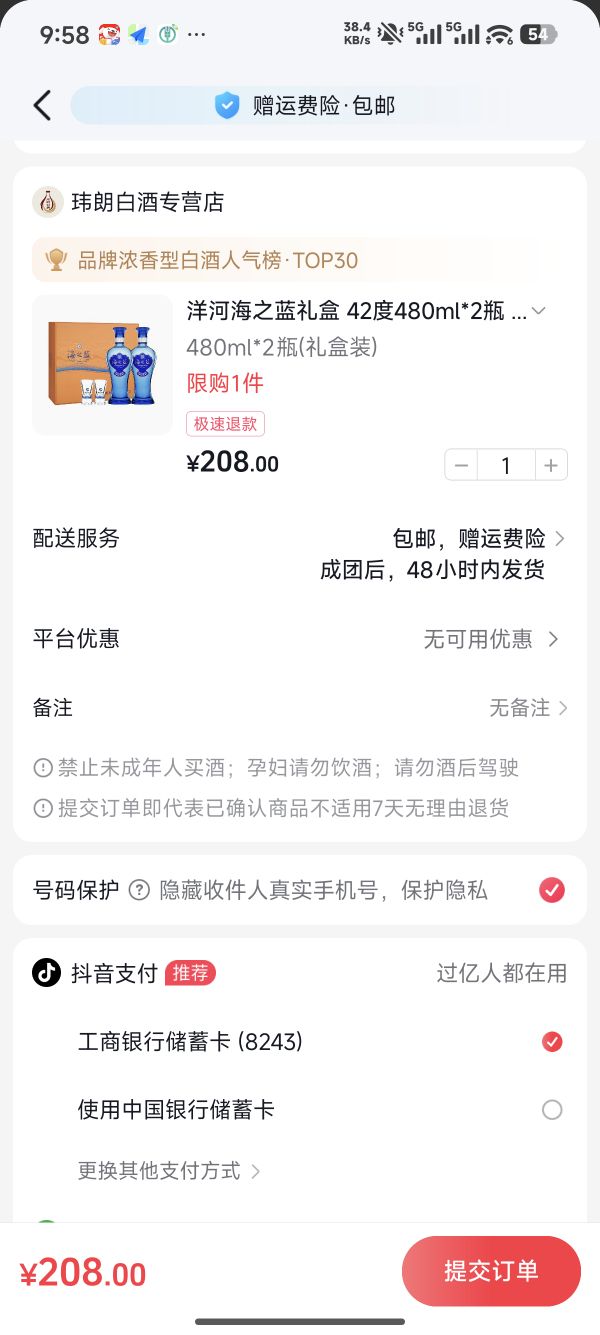Open 配送服务 delivery details
This screenshot has width=600, height=1335.
(x=300, y=554)
